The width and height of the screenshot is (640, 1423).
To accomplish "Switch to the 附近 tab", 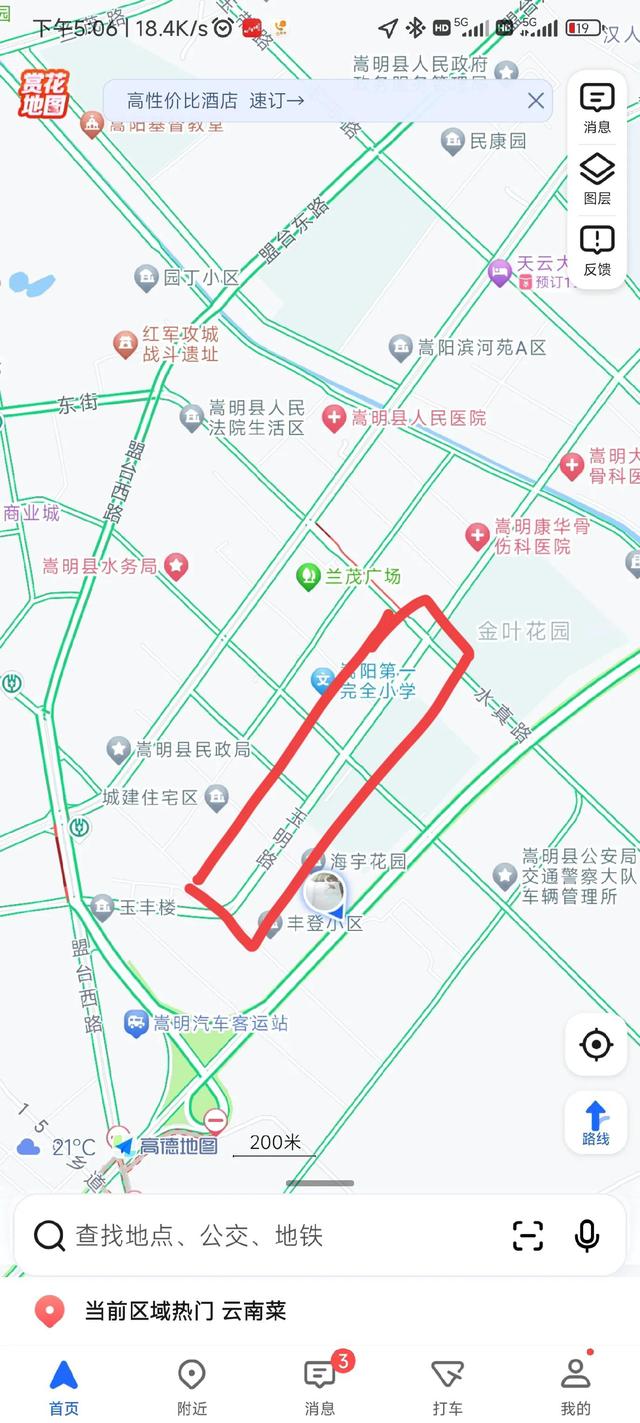I will click(191, 1387).
